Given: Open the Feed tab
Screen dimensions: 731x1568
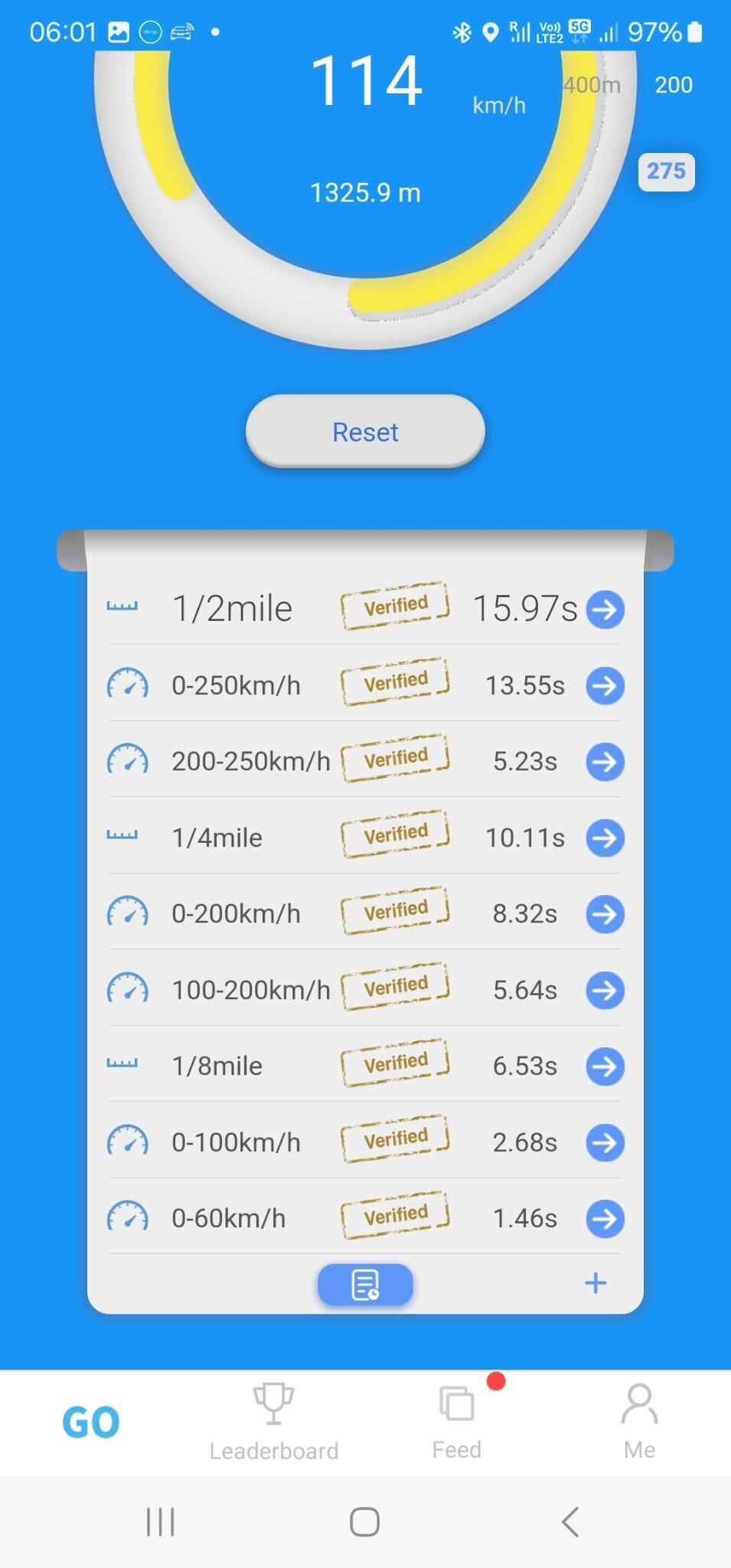Looking at the screenshot, I should tap(457, 1423).
